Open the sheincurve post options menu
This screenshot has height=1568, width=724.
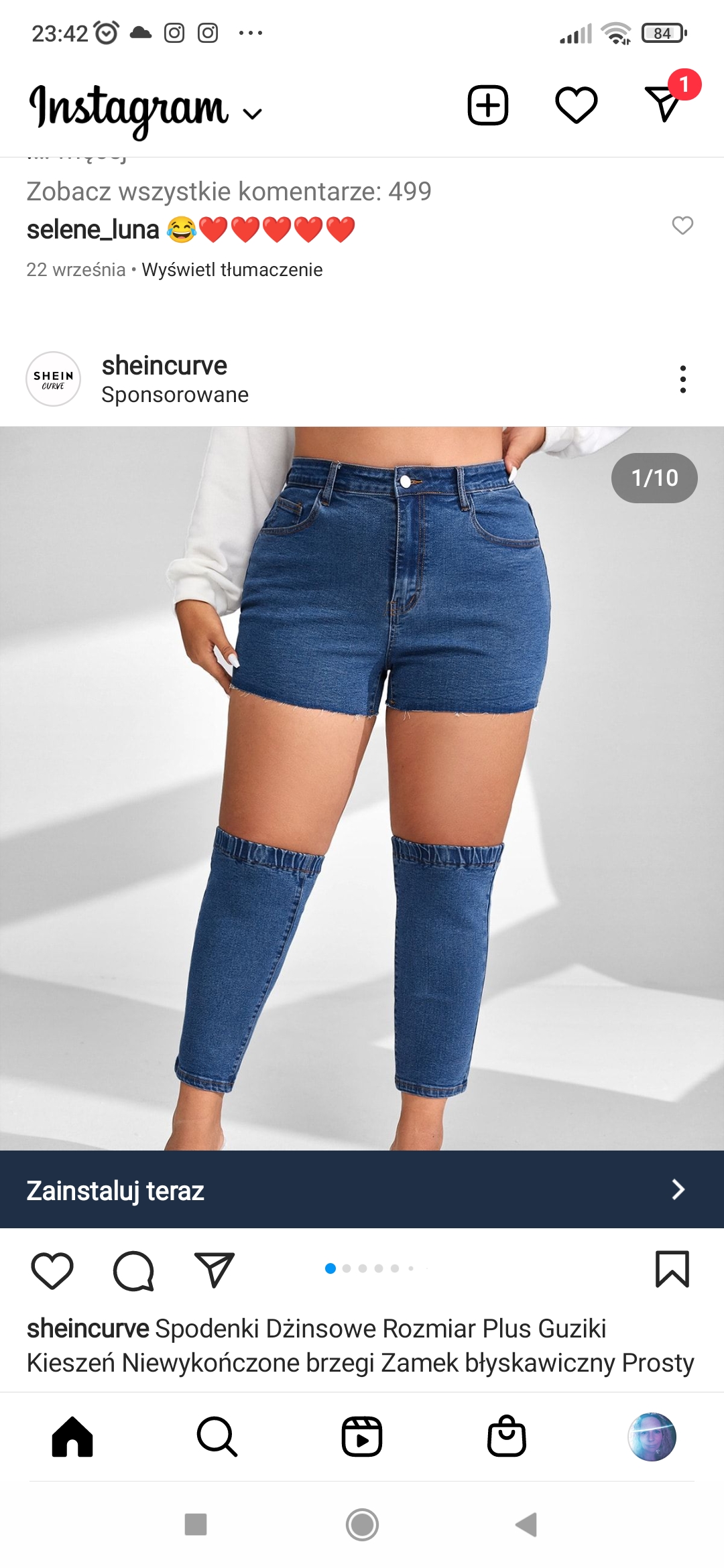(682, 379)
